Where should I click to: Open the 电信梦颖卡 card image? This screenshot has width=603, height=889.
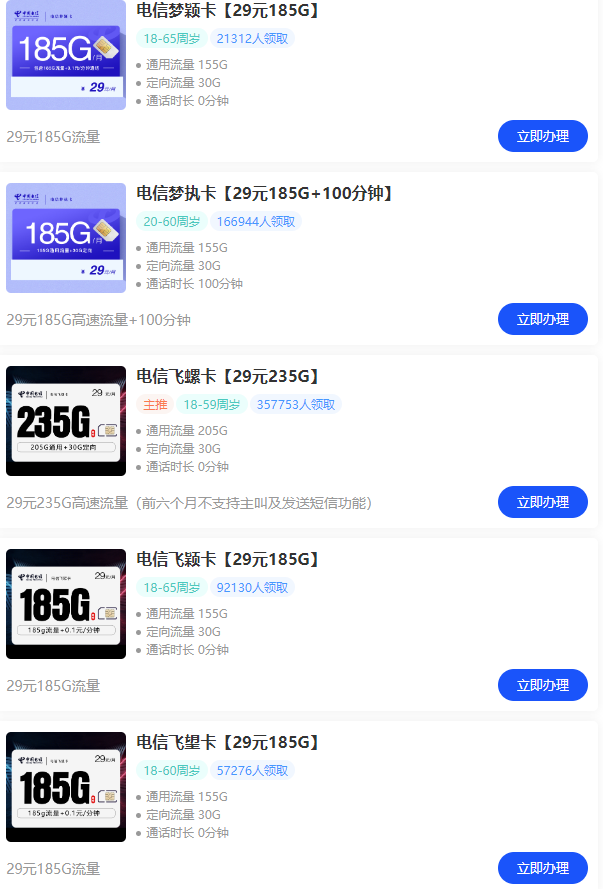point(66,55)
